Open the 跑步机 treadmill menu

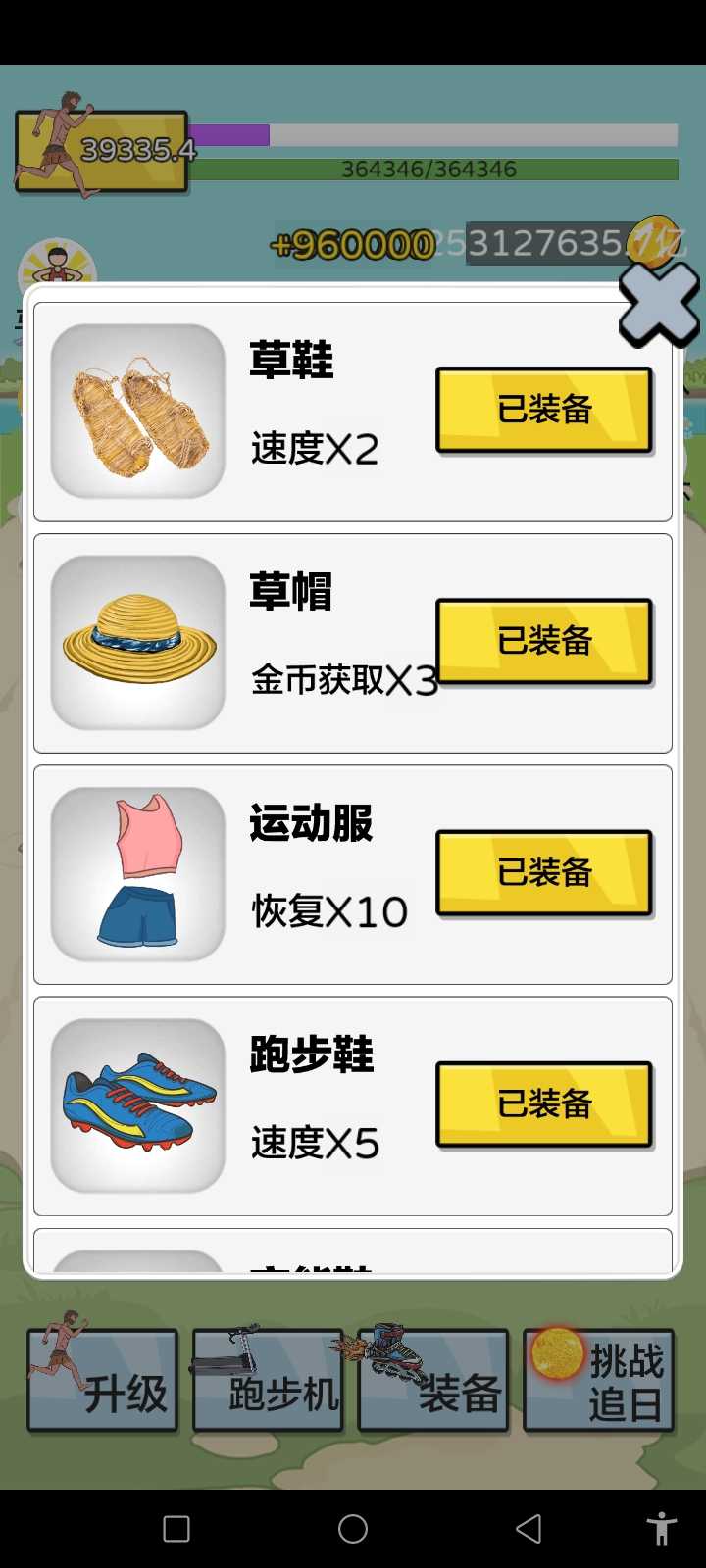pos(269,1381)
